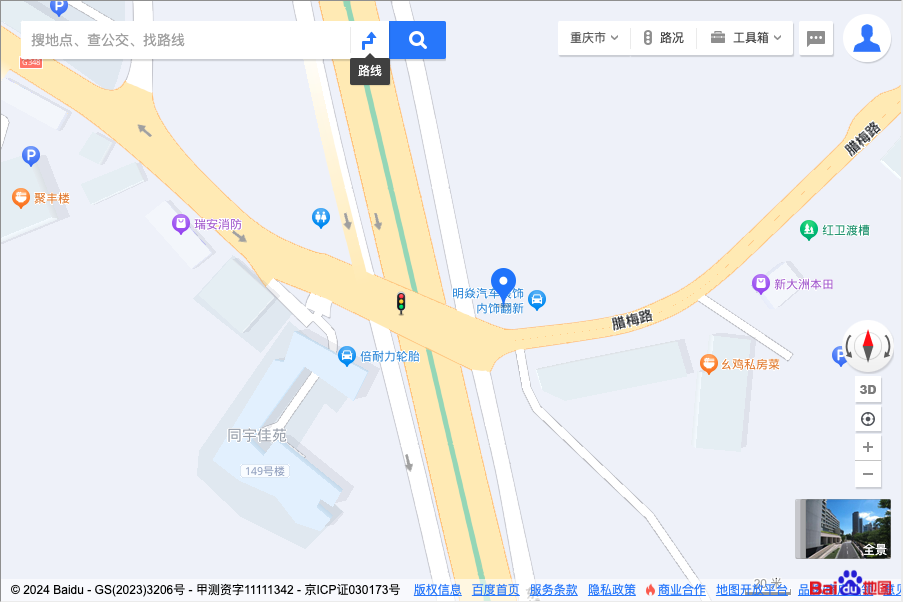Toggle the 路况 traffic layer

(x=664, y=38)
